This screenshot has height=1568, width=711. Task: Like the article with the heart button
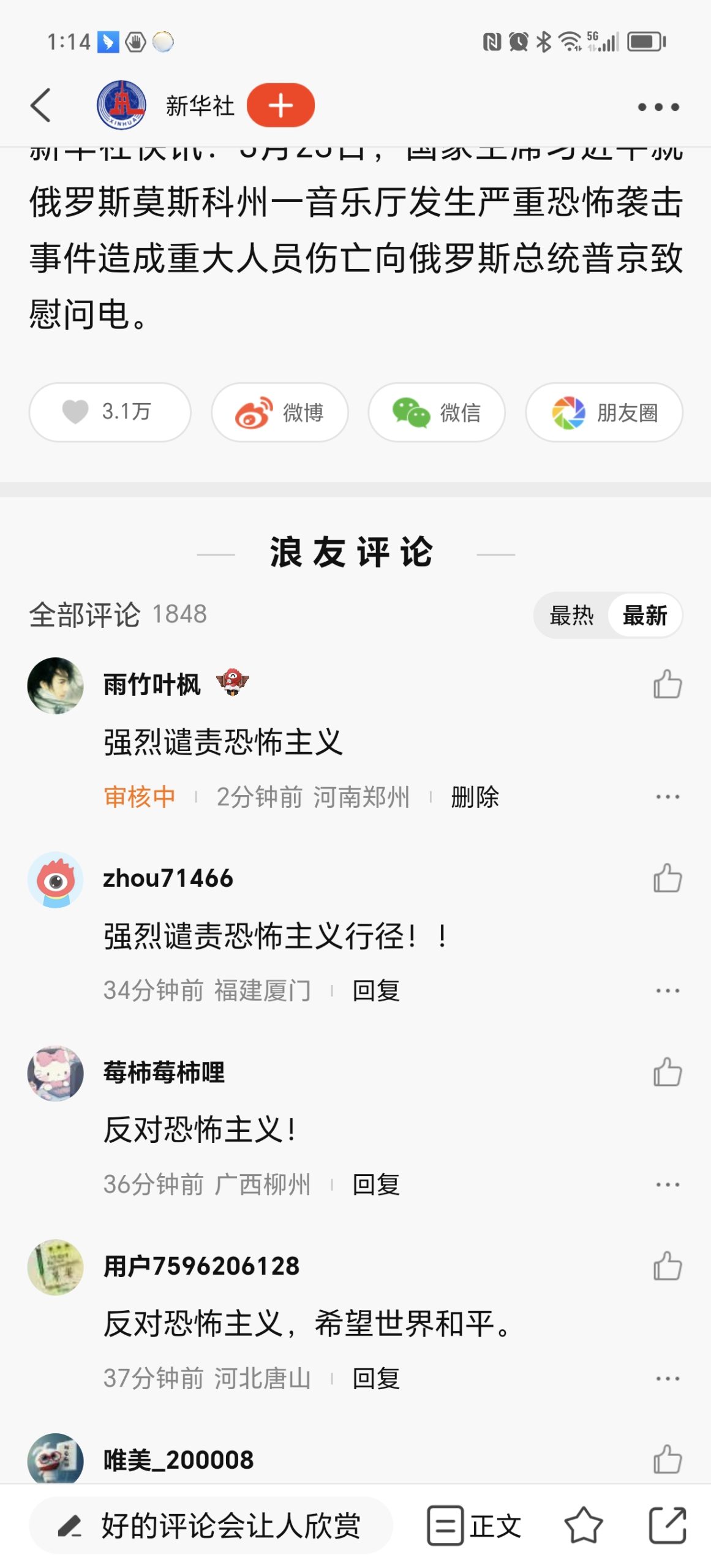pos(110,412)
